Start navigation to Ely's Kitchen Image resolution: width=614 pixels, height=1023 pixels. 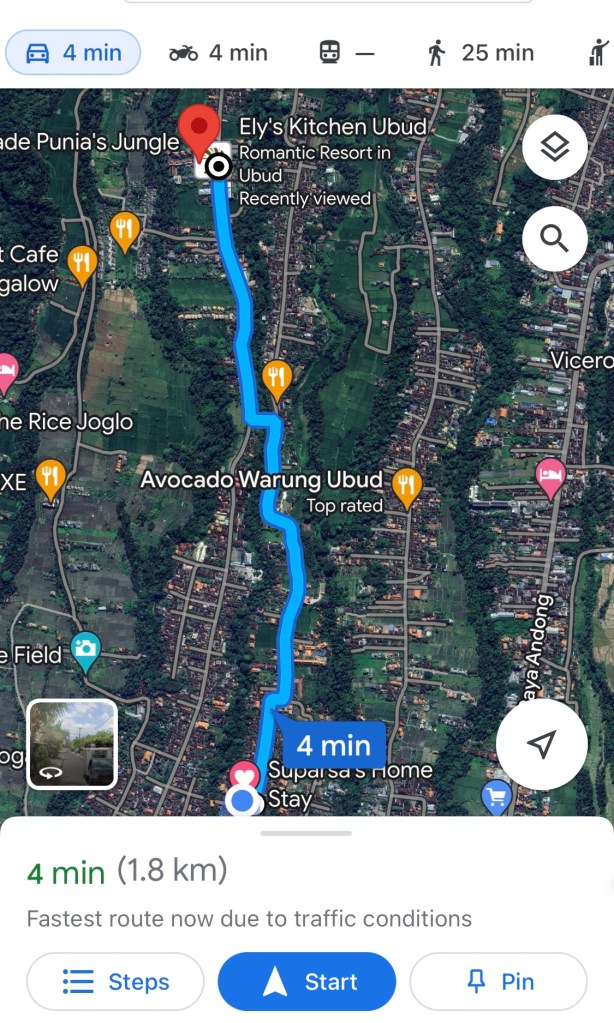307,981
